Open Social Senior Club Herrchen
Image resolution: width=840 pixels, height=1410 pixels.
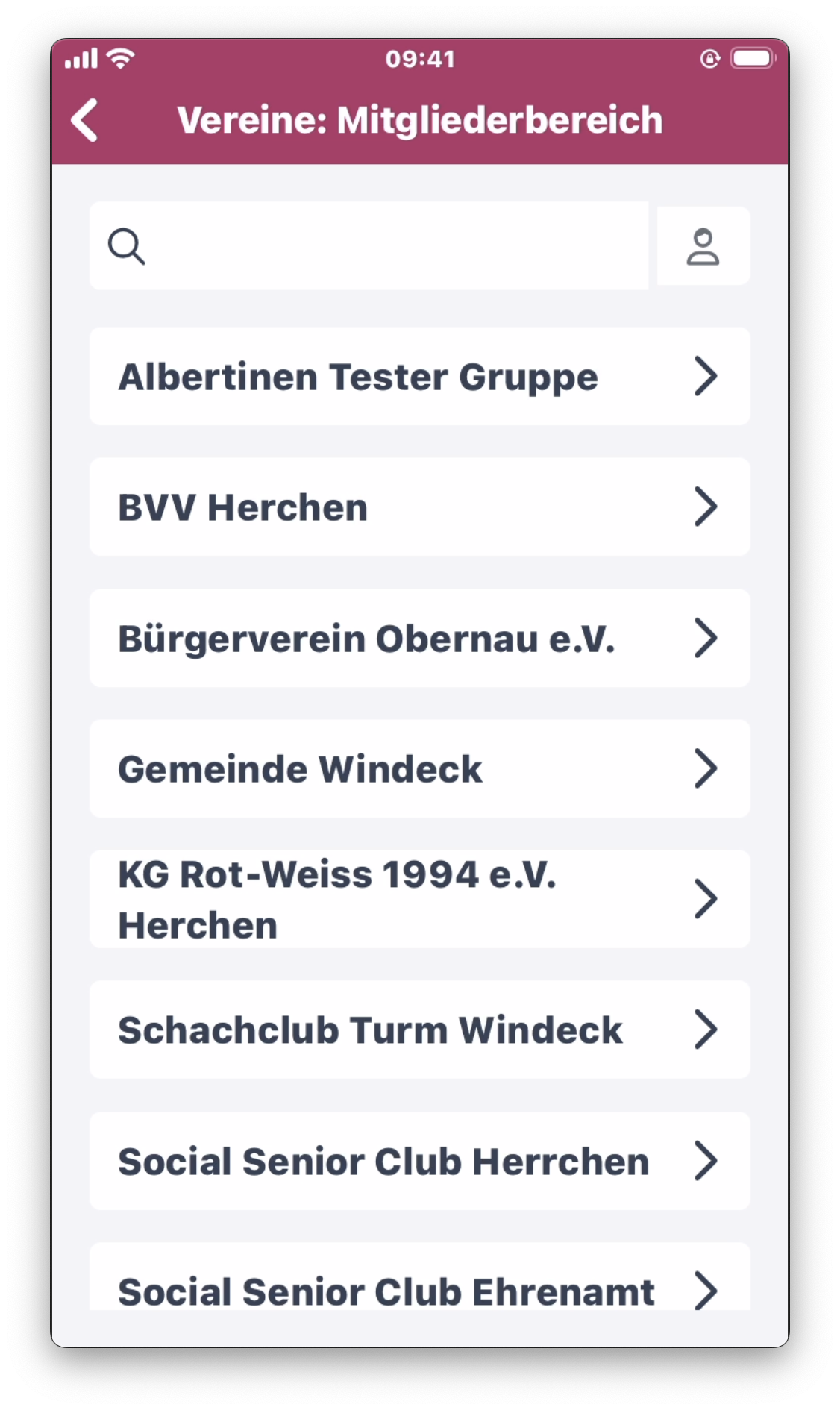(x=419, y=1161)
